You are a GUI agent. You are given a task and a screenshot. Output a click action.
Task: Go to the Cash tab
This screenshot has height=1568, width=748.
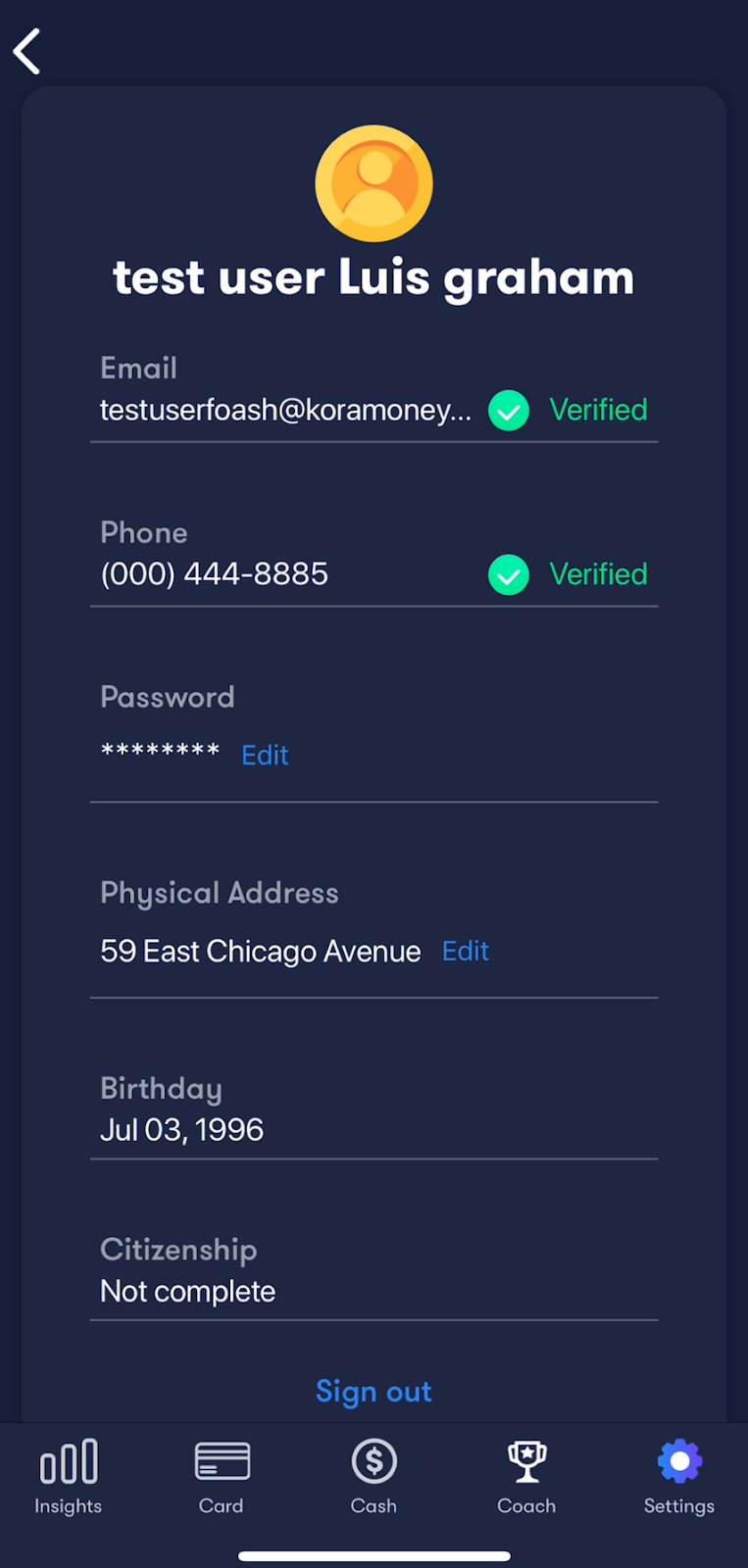tap(374, 1478)
